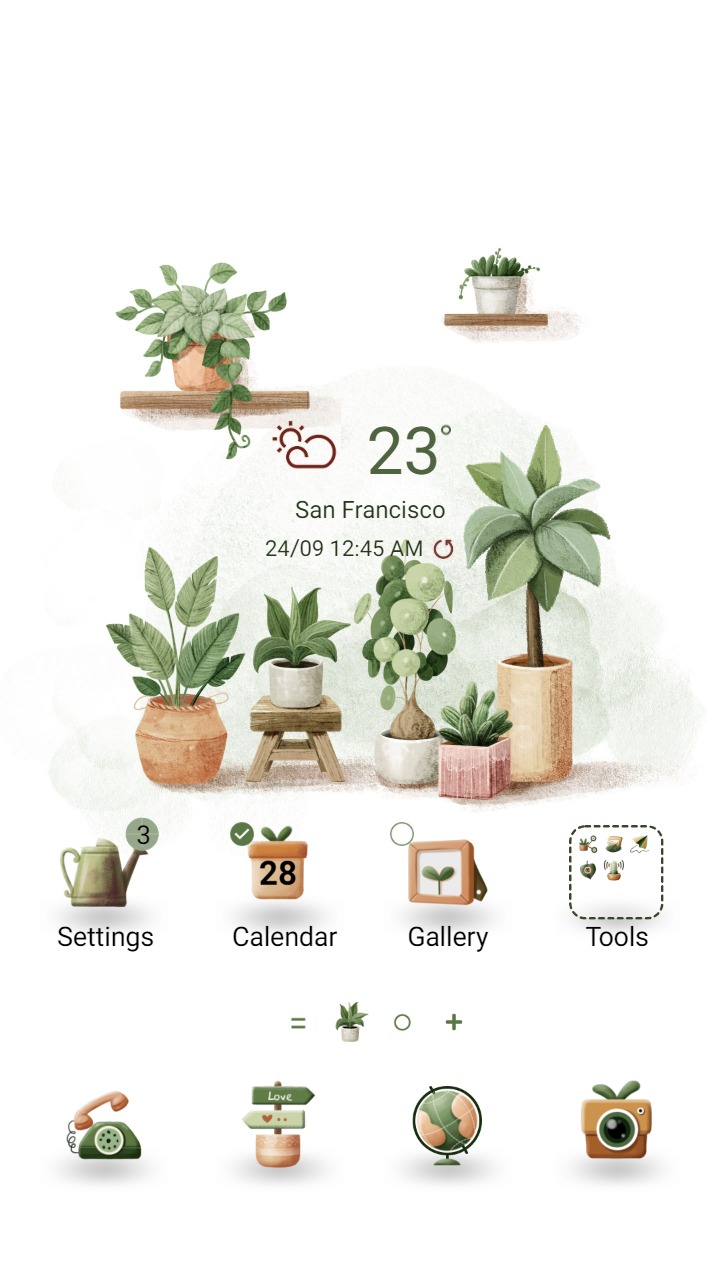The height and width of the screenshot is (1280, 720).
Task: Open Settings via the watering can icon
Action: click(x=100, y=870)
